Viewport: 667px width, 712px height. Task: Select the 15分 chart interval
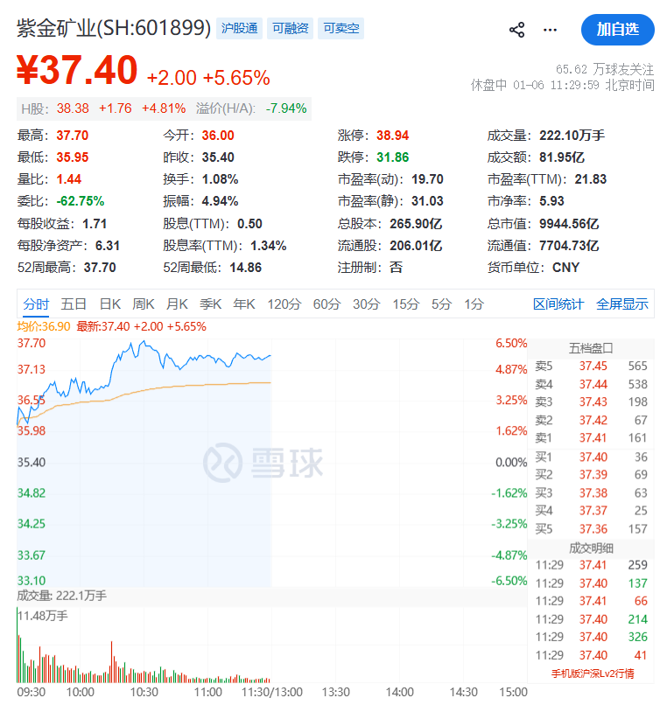(405, 304)
